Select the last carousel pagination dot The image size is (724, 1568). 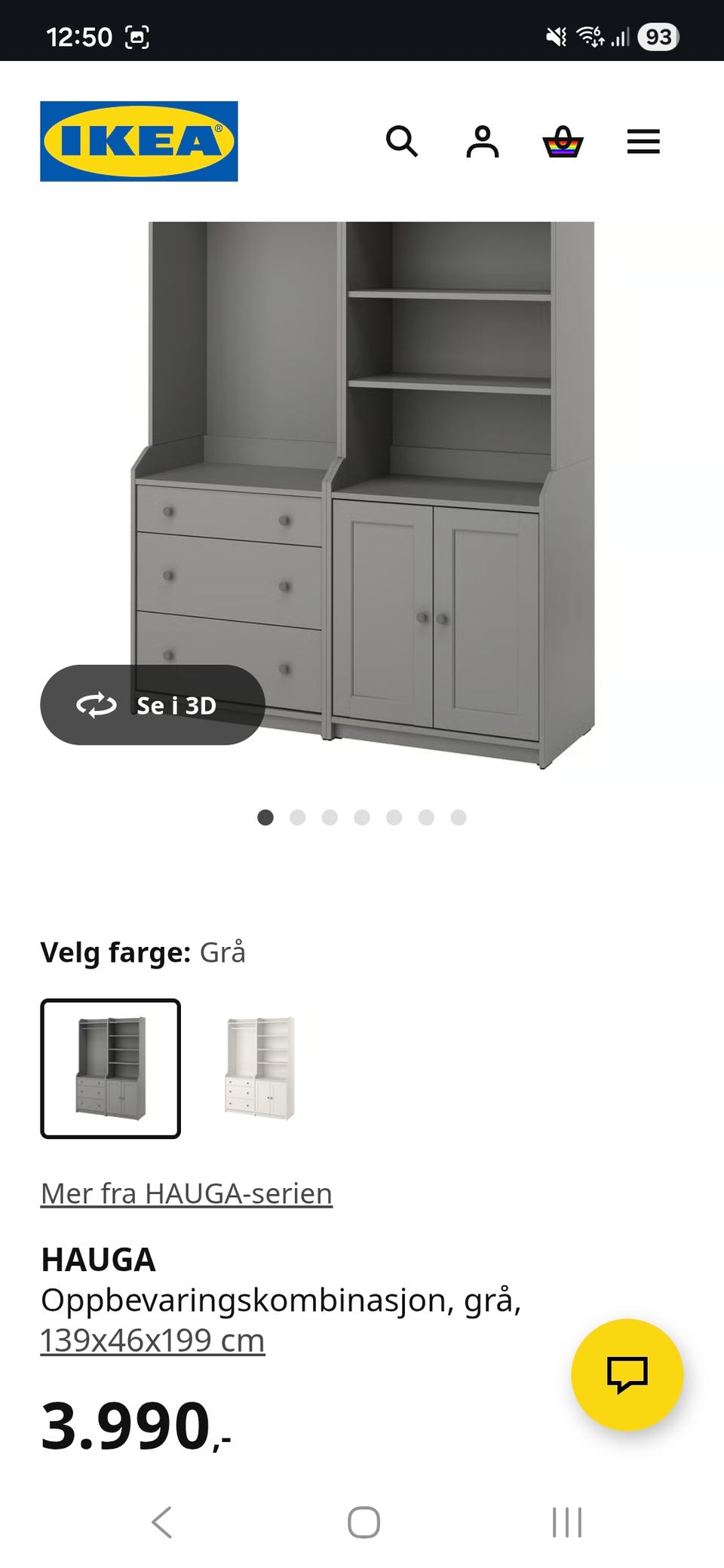click(459, 816)
